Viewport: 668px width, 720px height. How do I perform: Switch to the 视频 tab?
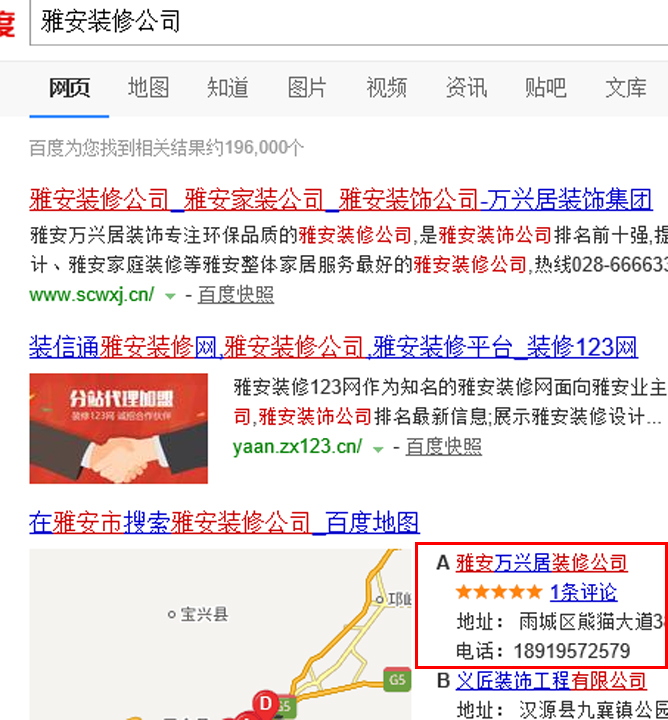pyautogui.click(x=386, y=88)
